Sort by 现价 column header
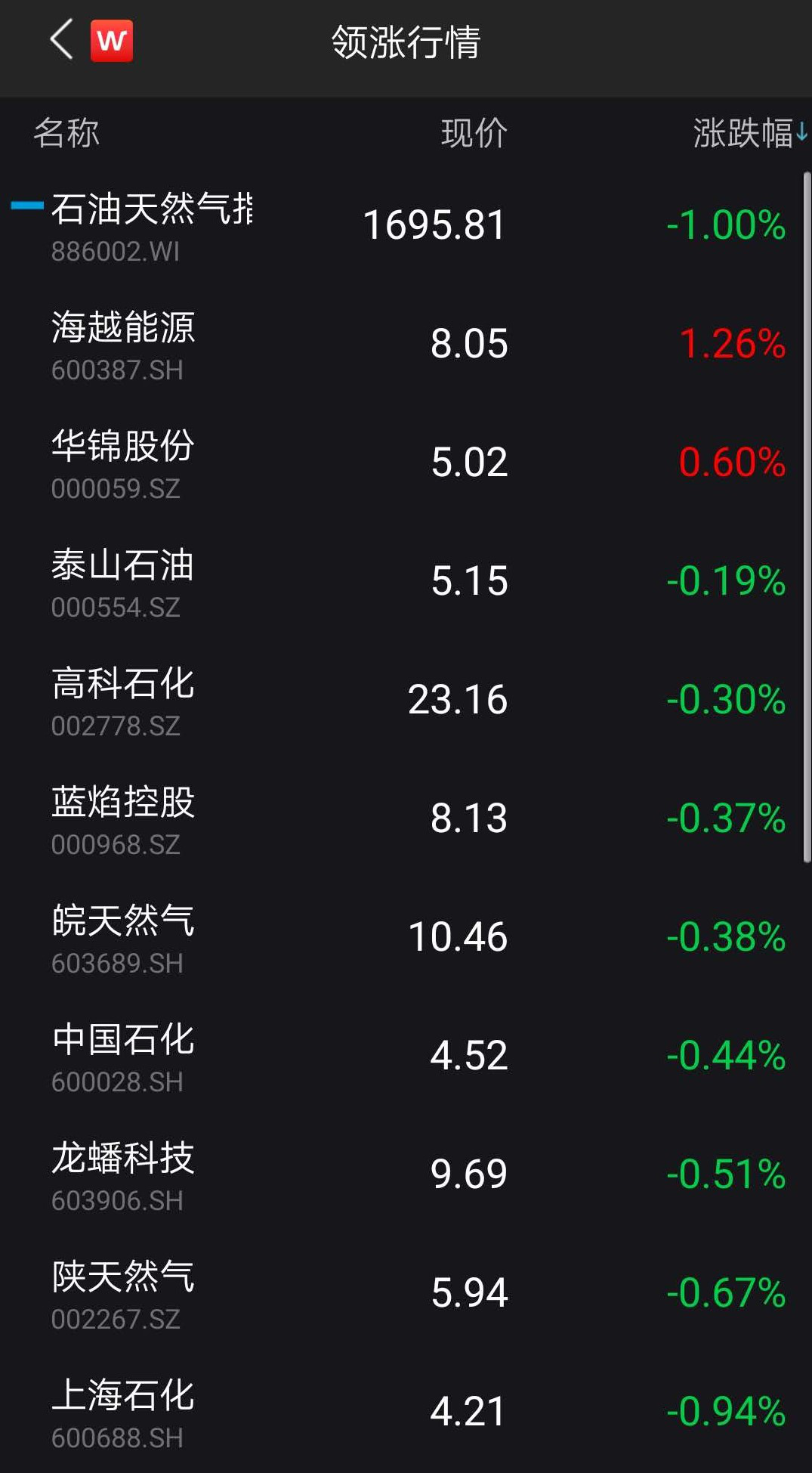The width and height of the screenshot is (812, 1473). (474, 133)
